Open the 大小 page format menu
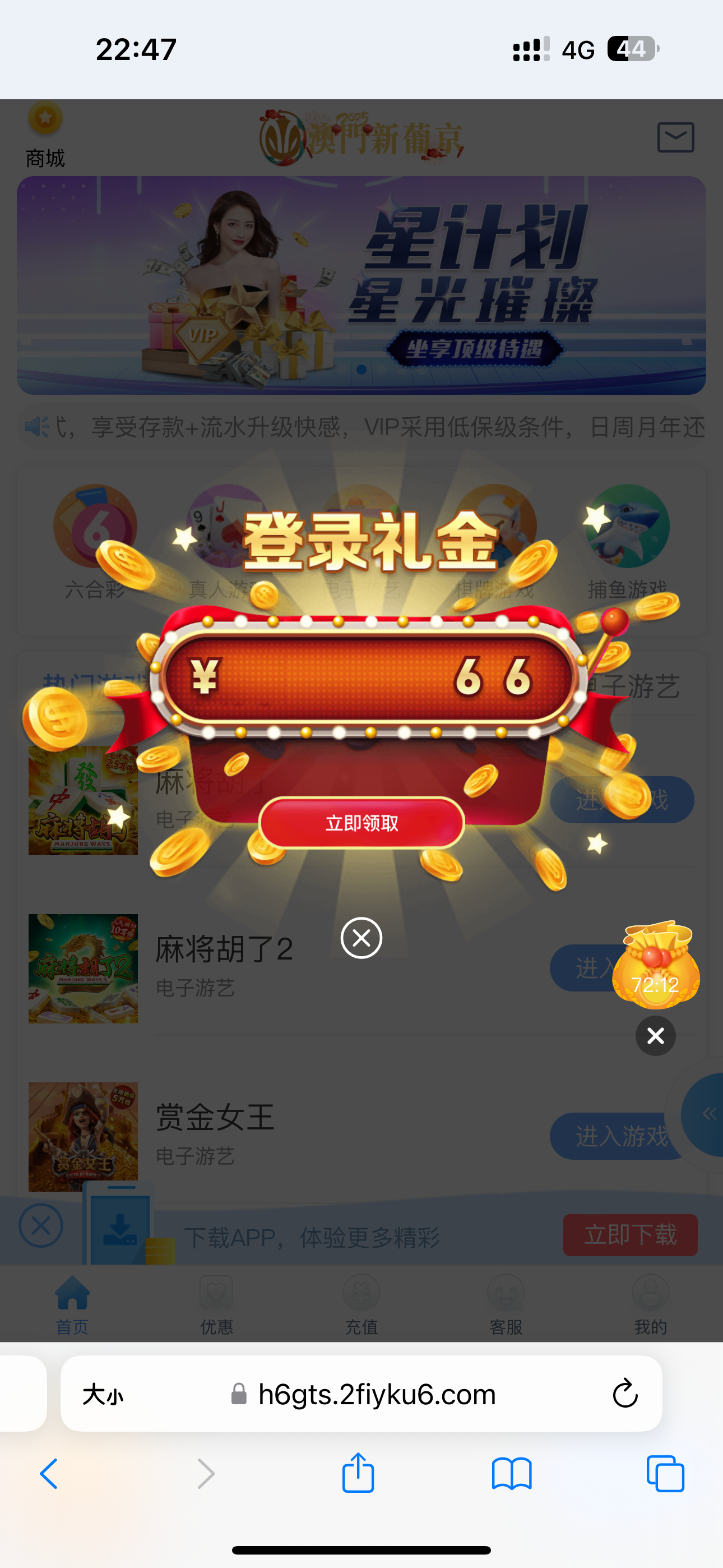 tap(103, 1394)
